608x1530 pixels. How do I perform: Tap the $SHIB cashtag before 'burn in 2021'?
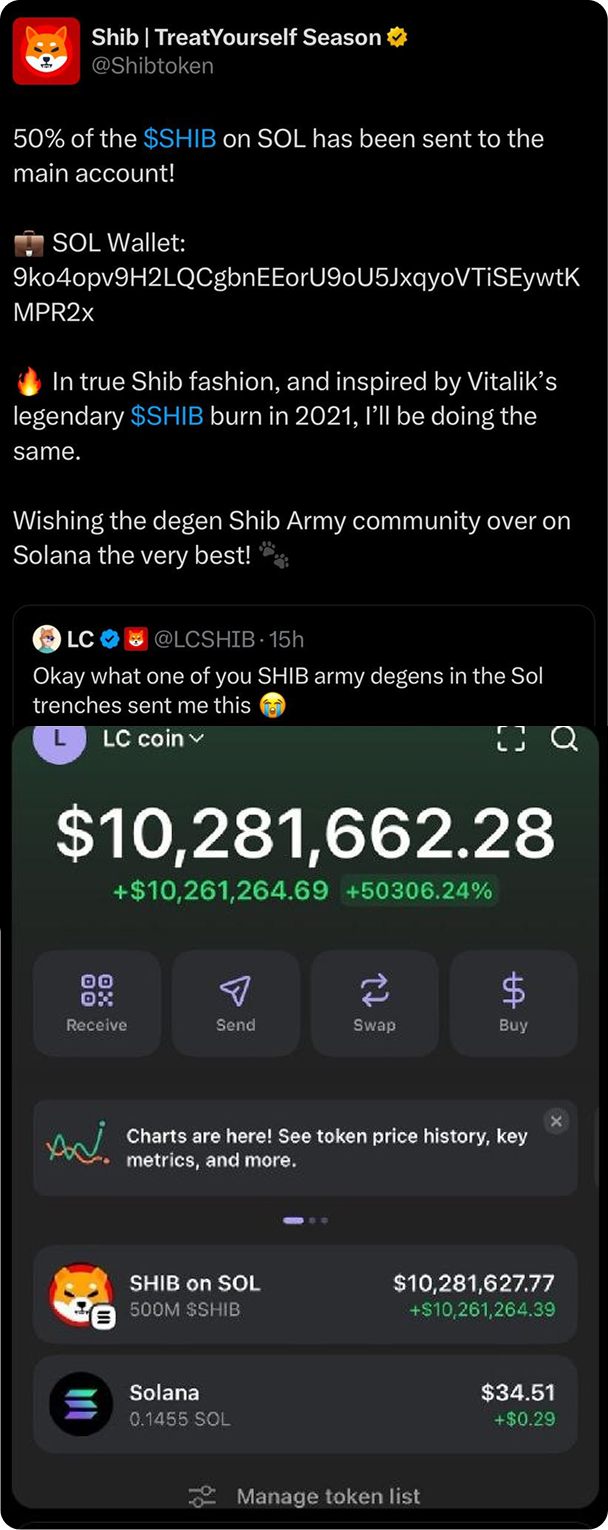167,416
